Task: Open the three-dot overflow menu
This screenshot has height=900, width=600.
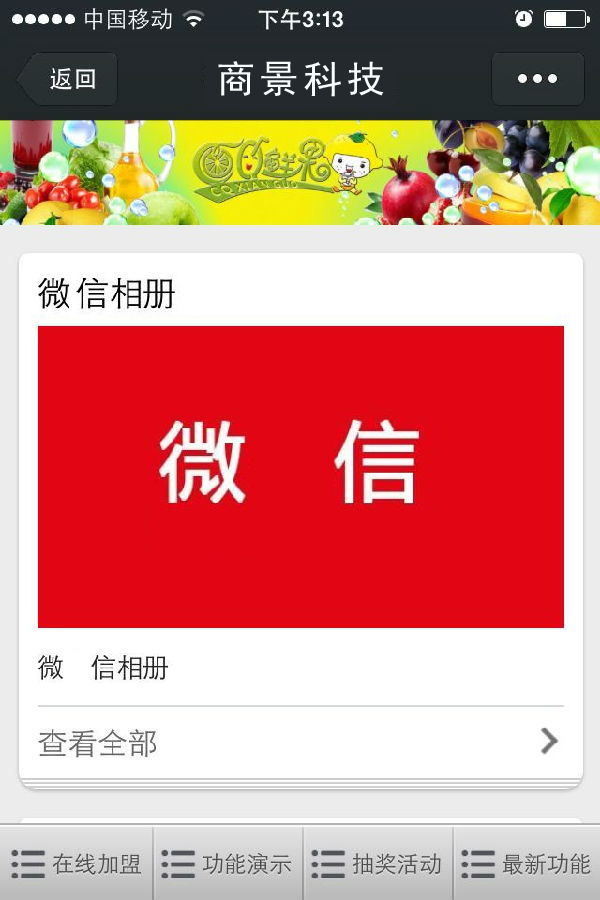Action: click(537, 79)
